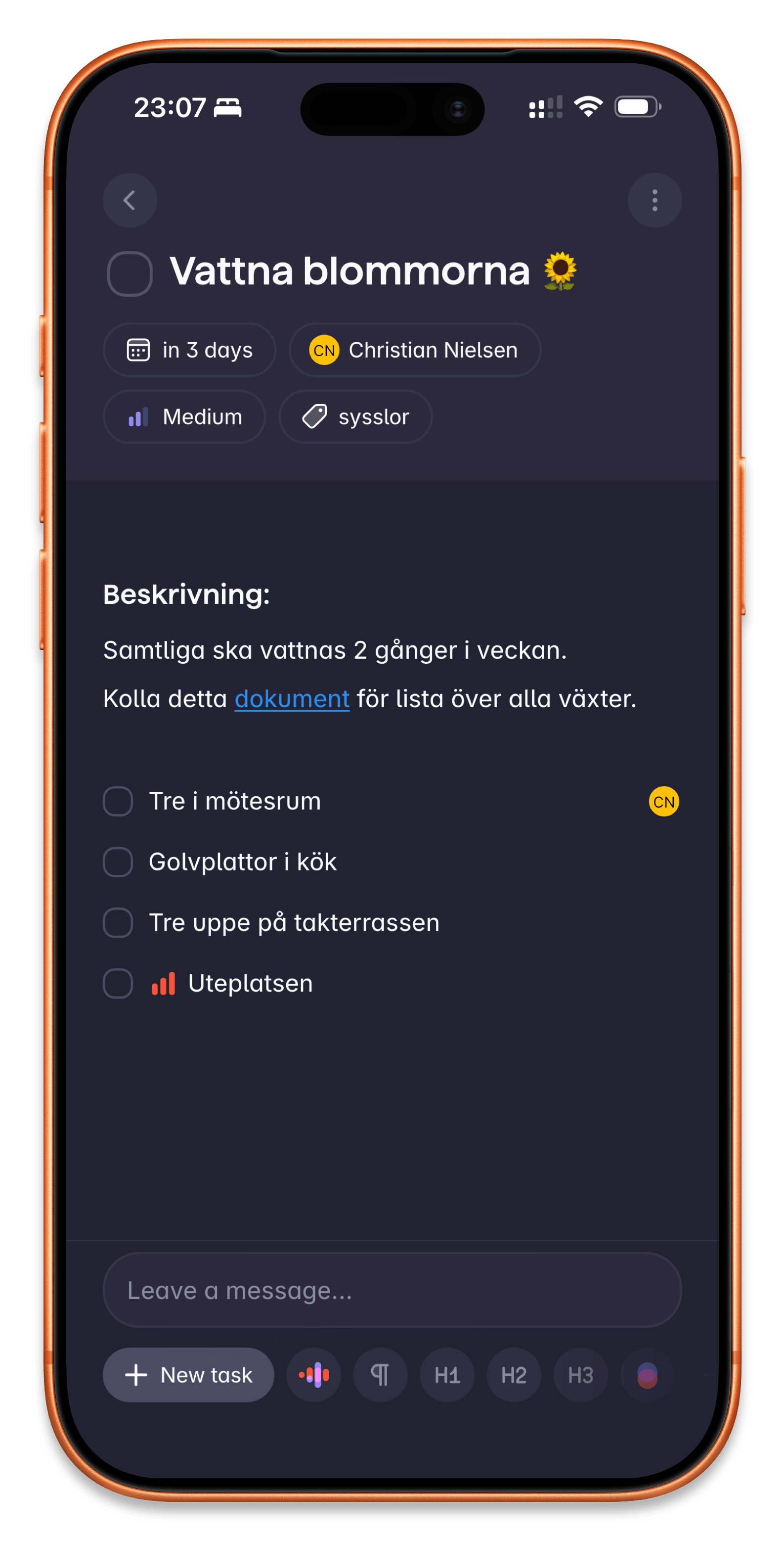
Task: Edit the sysslor tag chip
Action: pos(355,417)
